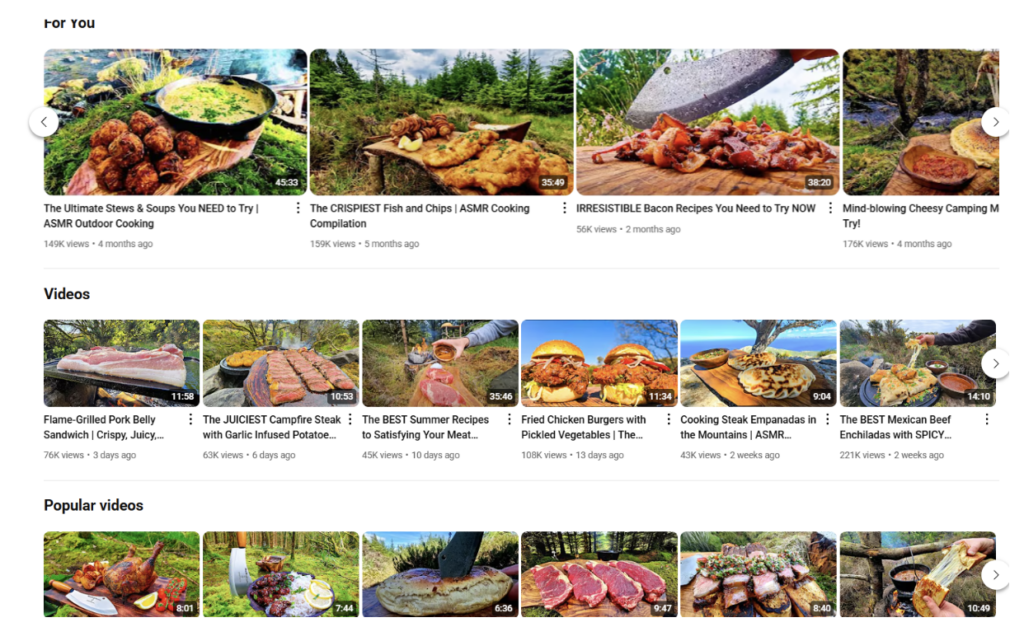Show more Popular videos with right arrow

[995, 574]
